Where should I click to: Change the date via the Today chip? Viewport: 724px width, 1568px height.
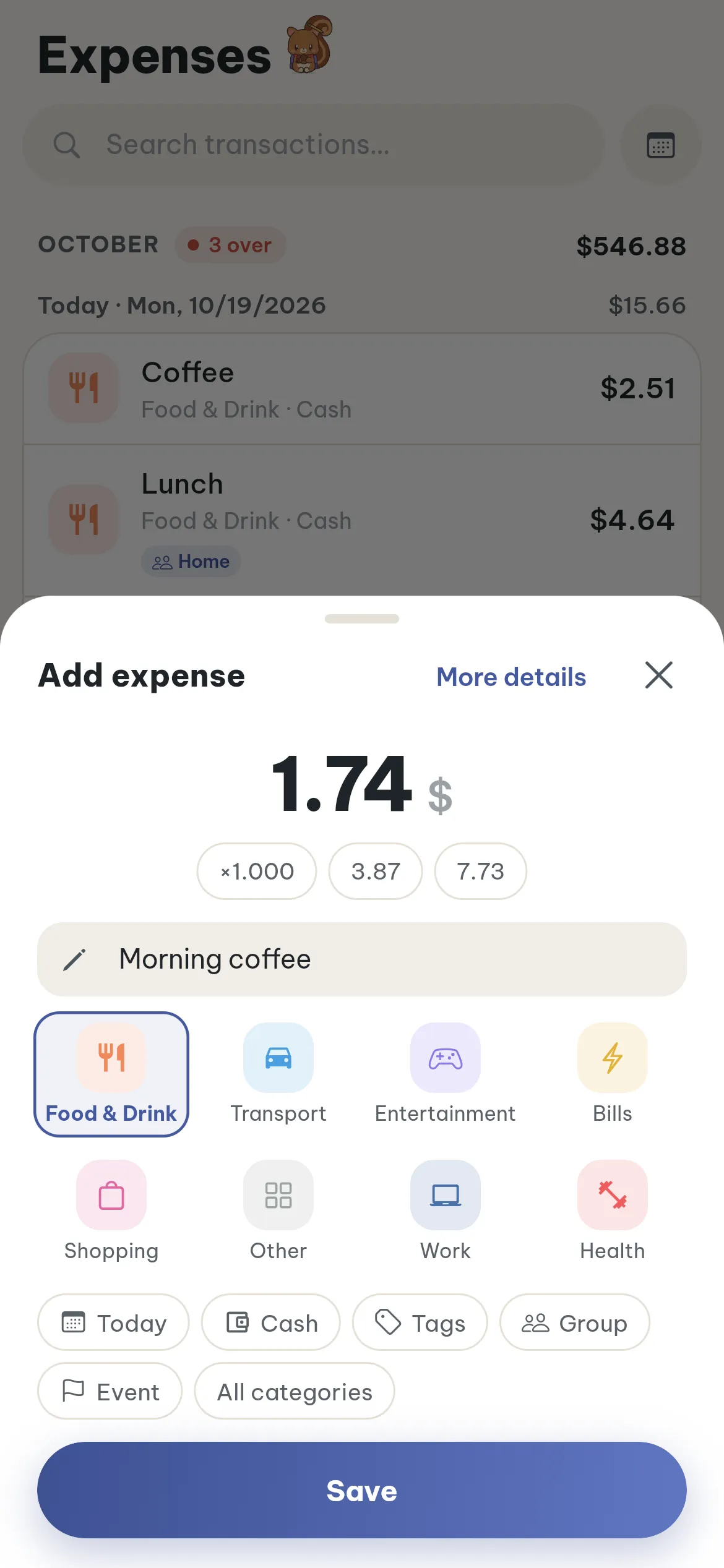113,1322
